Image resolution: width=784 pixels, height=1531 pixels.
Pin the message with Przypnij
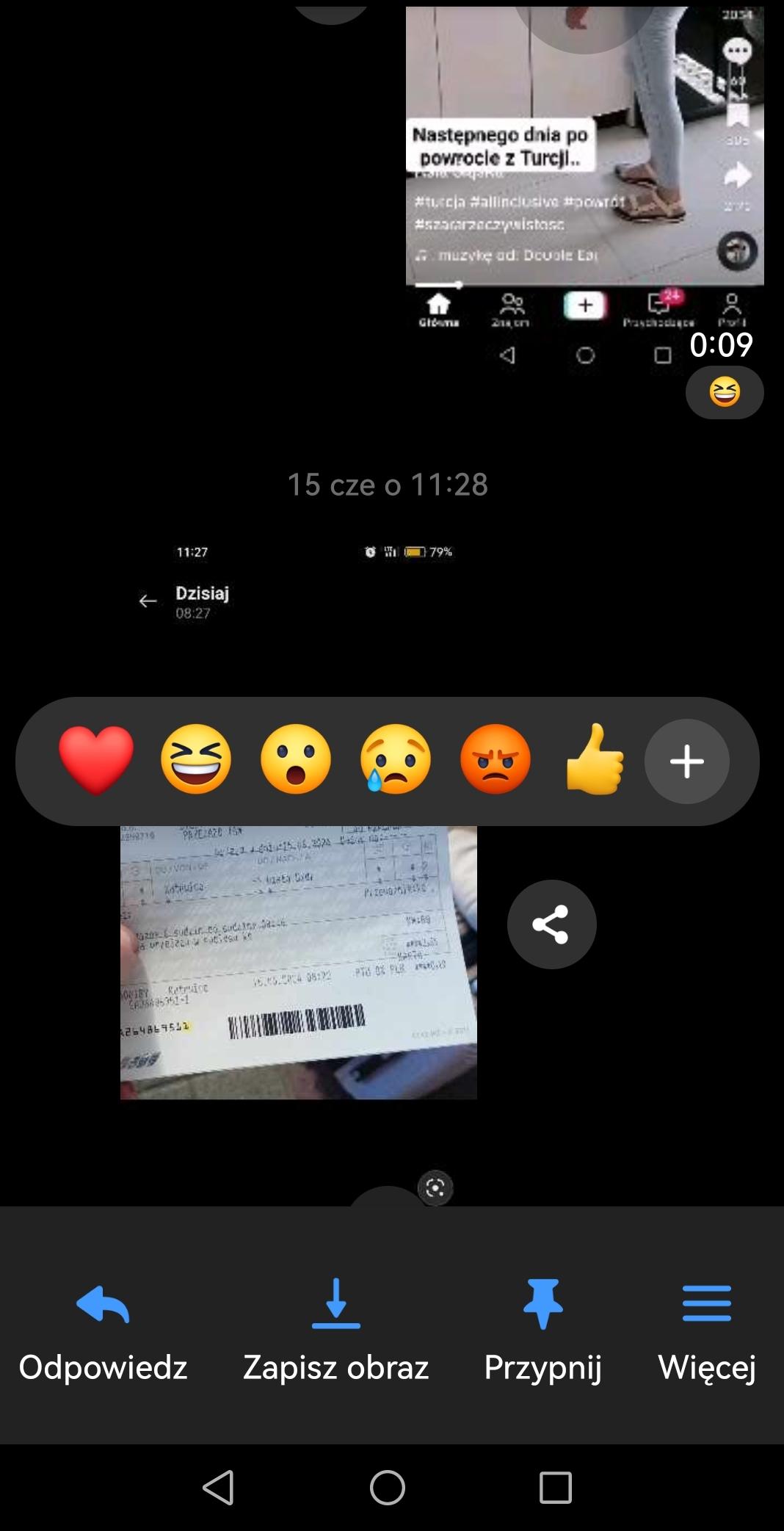coord(542,1331)
